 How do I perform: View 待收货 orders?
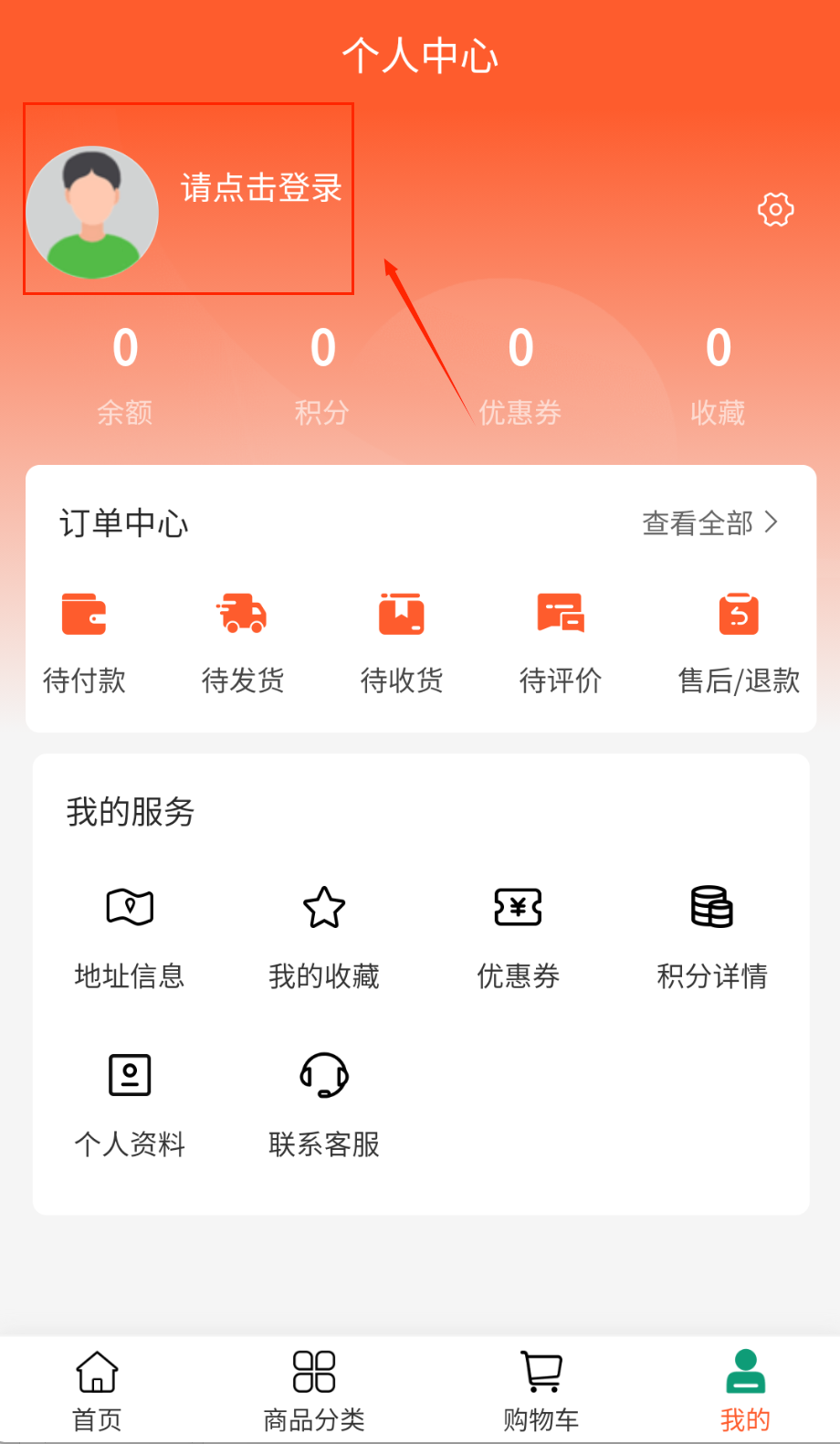[401, 639]
